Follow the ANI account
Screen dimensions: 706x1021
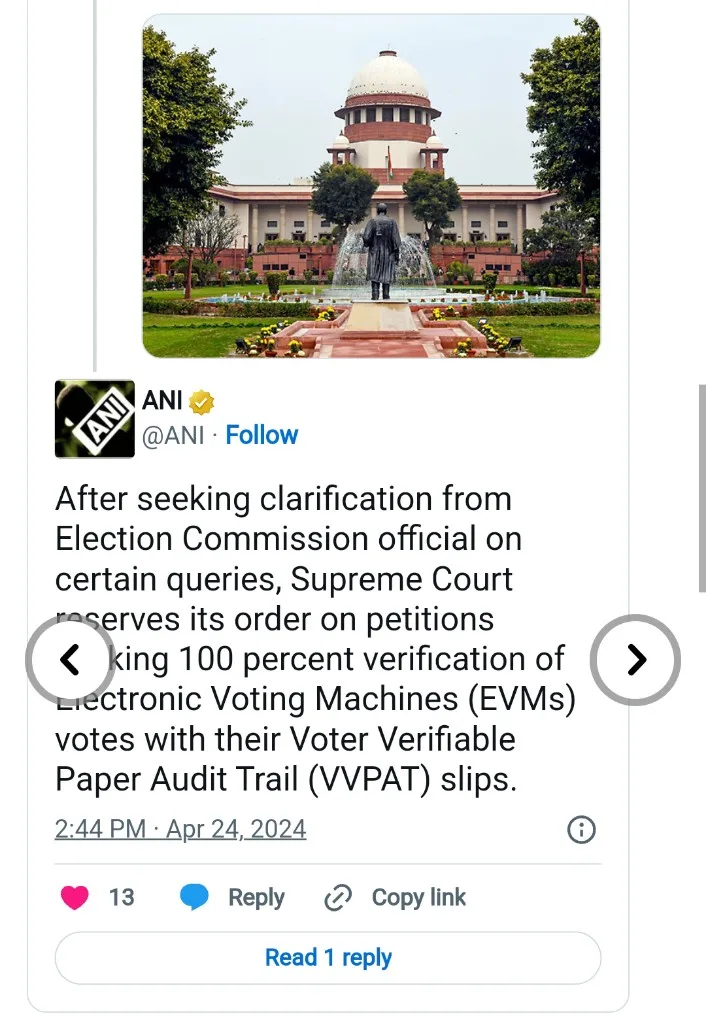pyautogui.click(x=261, y=435)
